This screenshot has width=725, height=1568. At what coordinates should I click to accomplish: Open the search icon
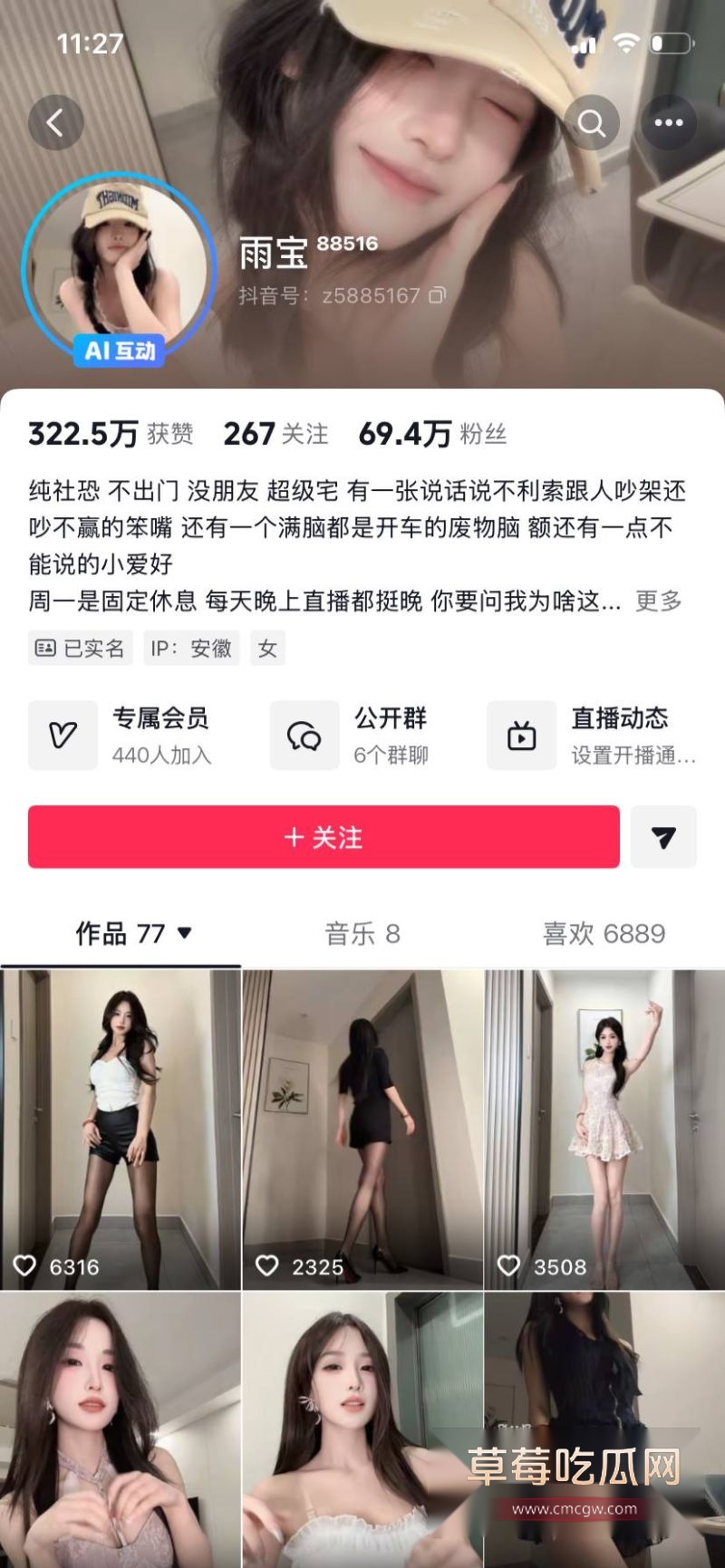591,122
